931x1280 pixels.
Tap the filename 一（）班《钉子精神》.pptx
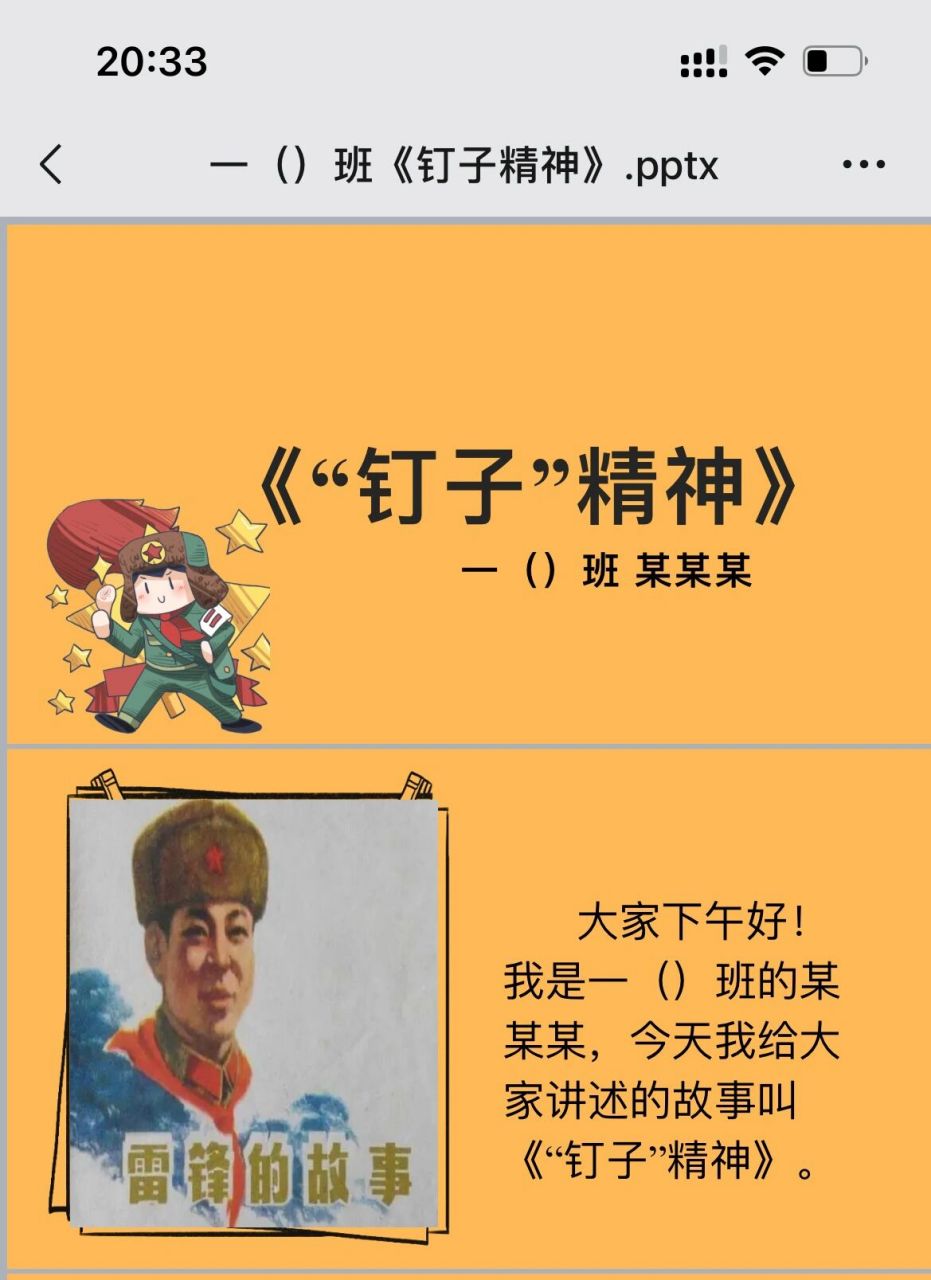[x=465, y=167]
